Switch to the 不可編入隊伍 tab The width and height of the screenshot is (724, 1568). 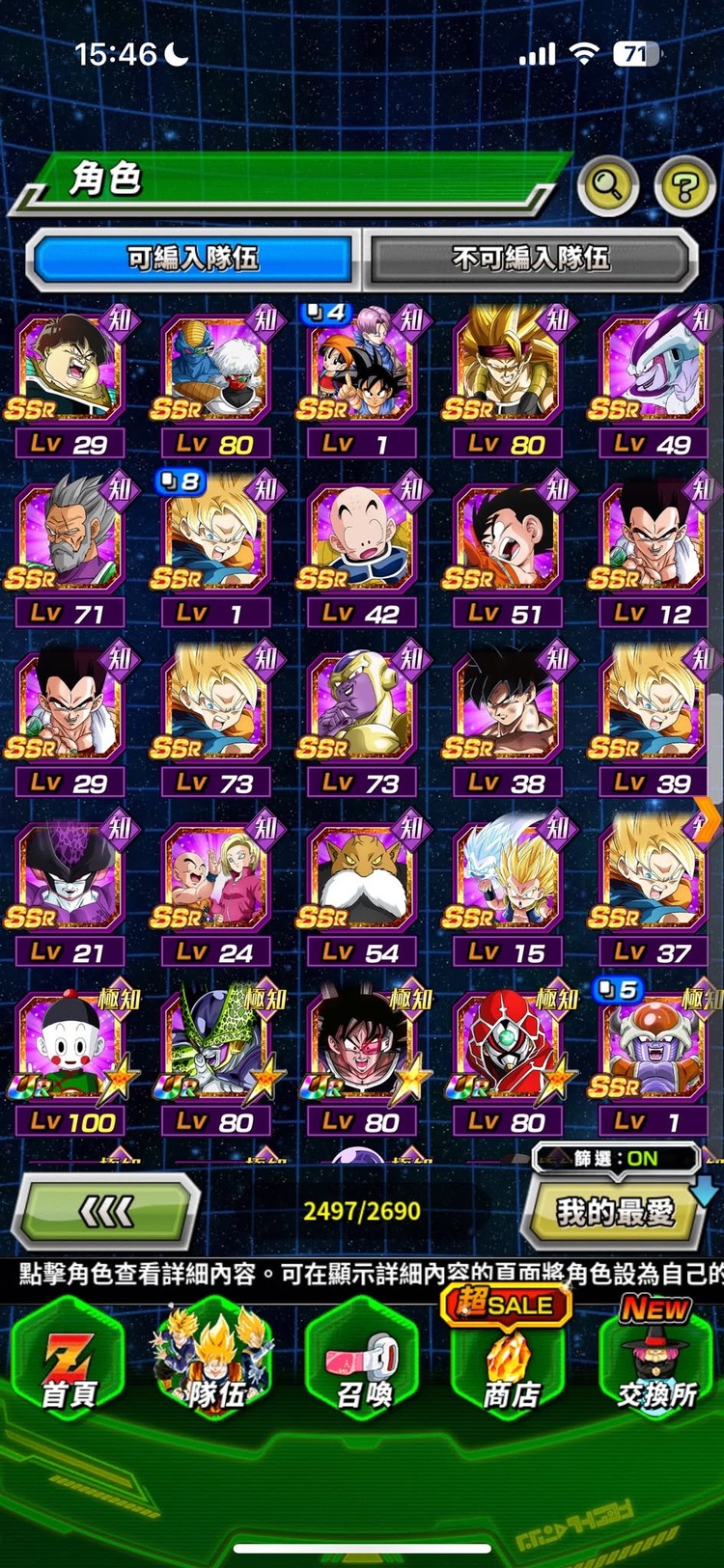click(530, 258)
